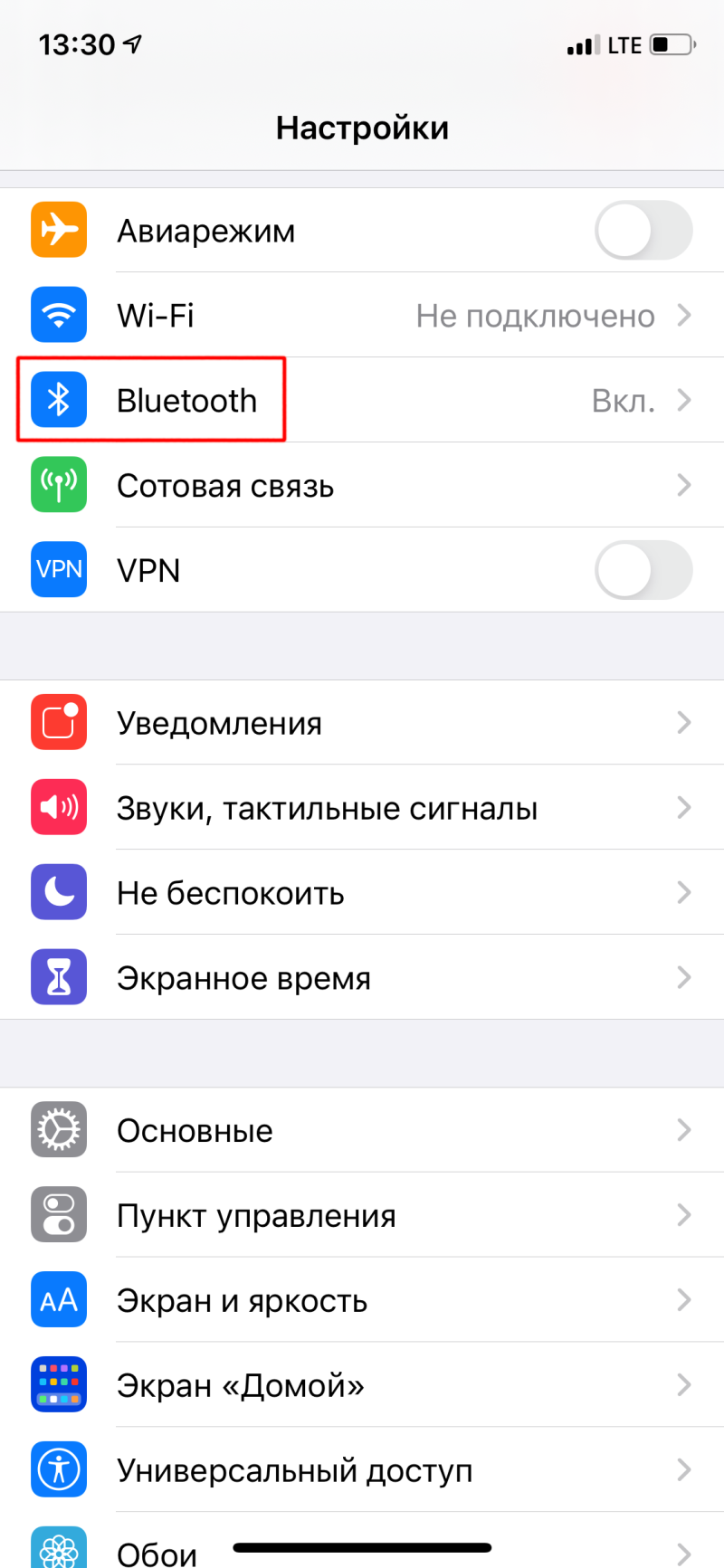Open Обои settings
Image resolution: width=724 pixels, height=1568 pixels.
362,1541
